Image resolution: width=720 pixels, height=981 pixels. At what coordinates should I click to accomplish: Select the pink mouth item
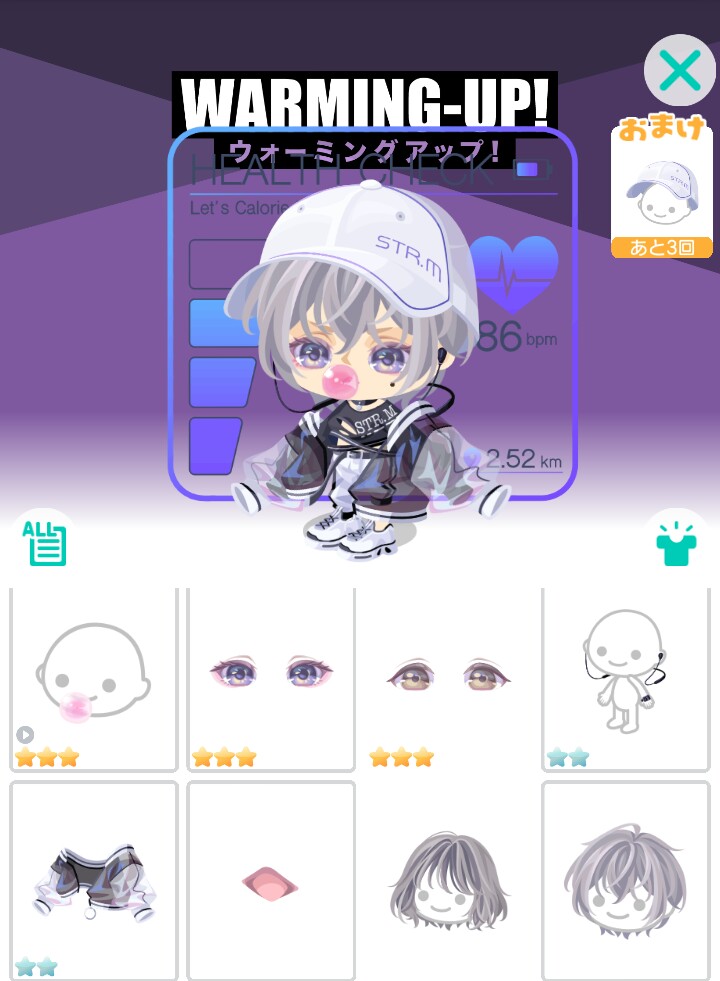pyautogui.click(x=271, y=881)
